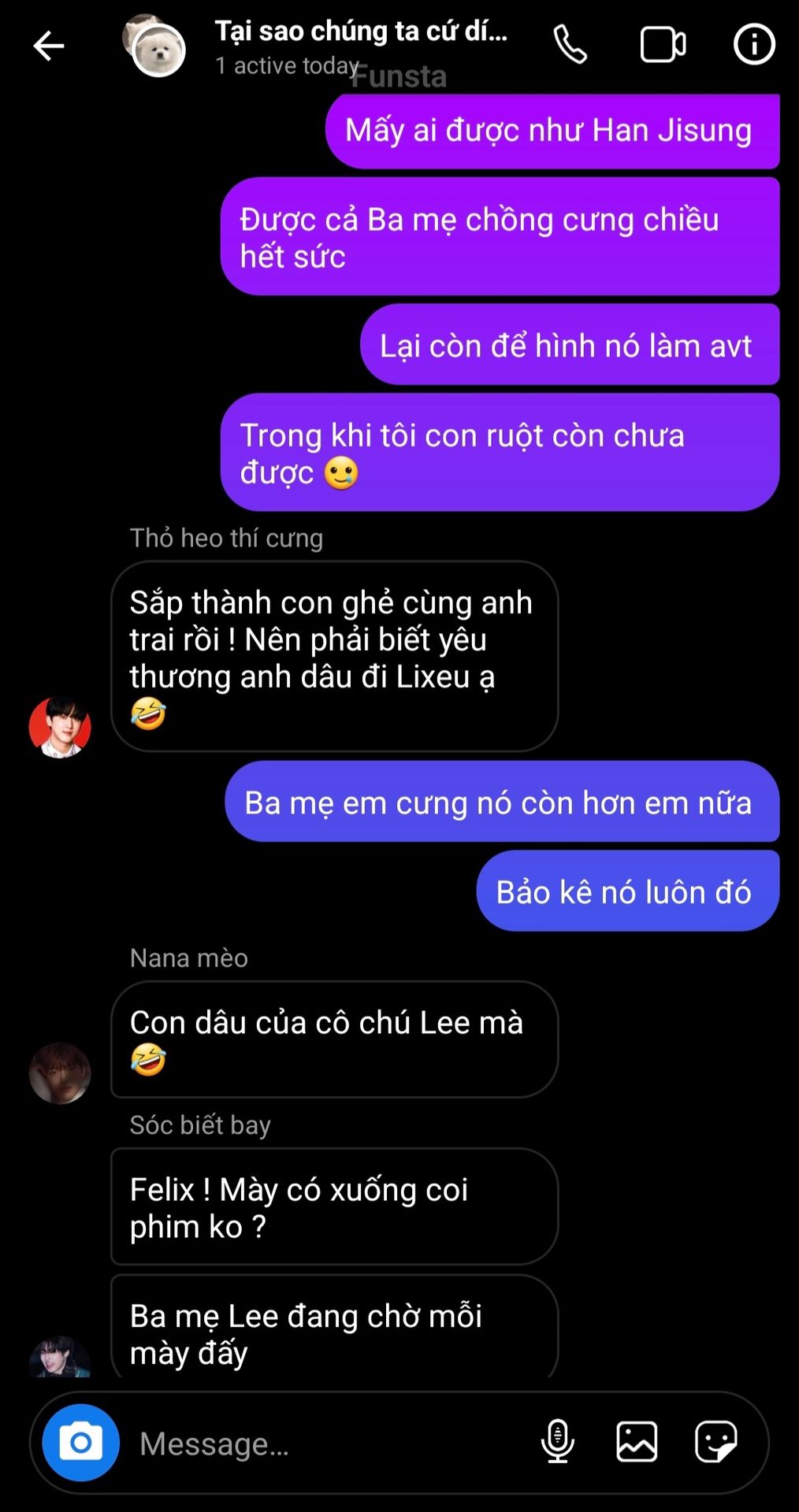The height and width of the screenshot is (1512, 799).
Task: Open Sóc biết bay's profile avatar
Action: 60,1358
